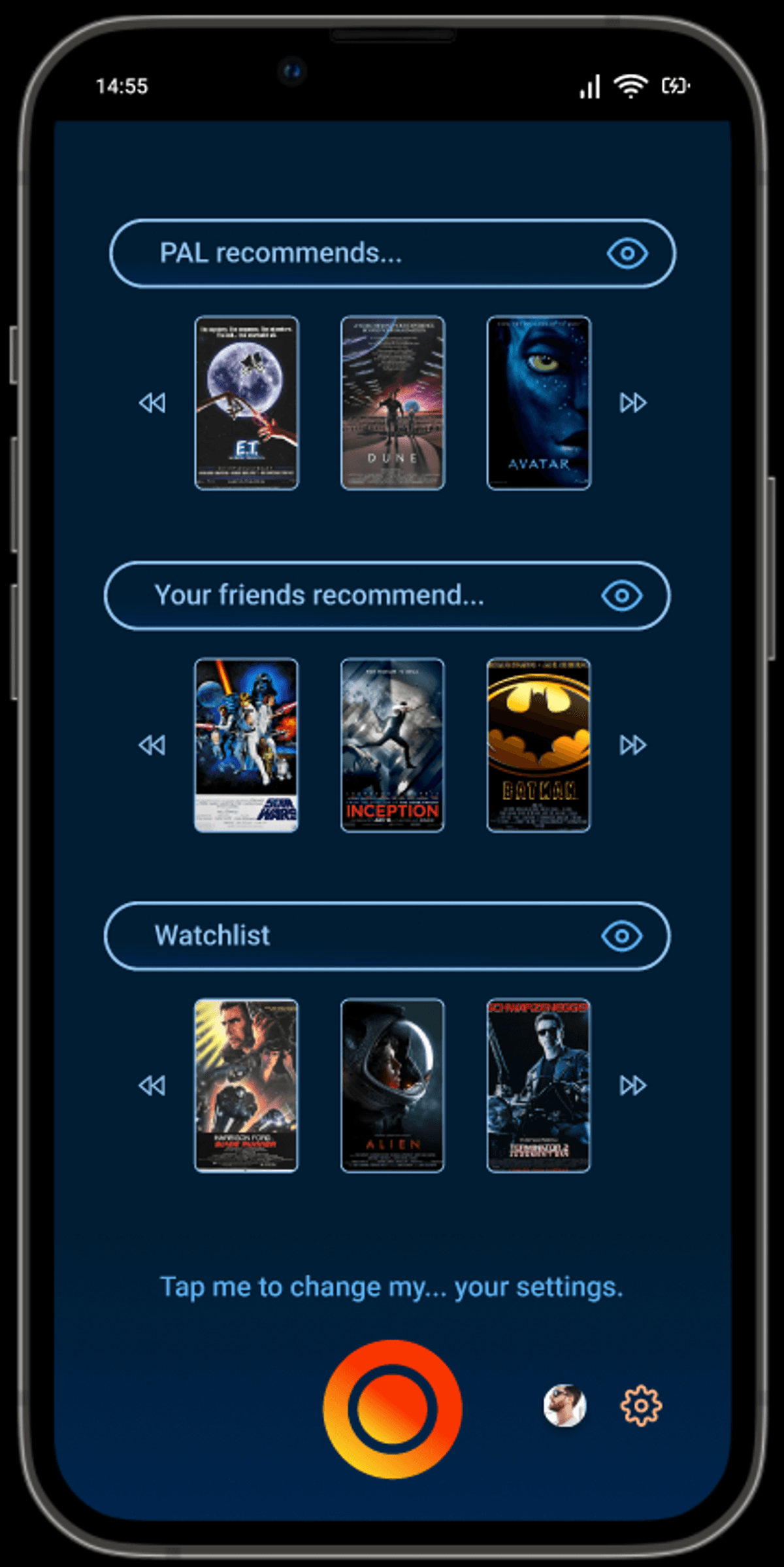Open the Inception movie poster

pyautogui.click(x=393, y=745)
